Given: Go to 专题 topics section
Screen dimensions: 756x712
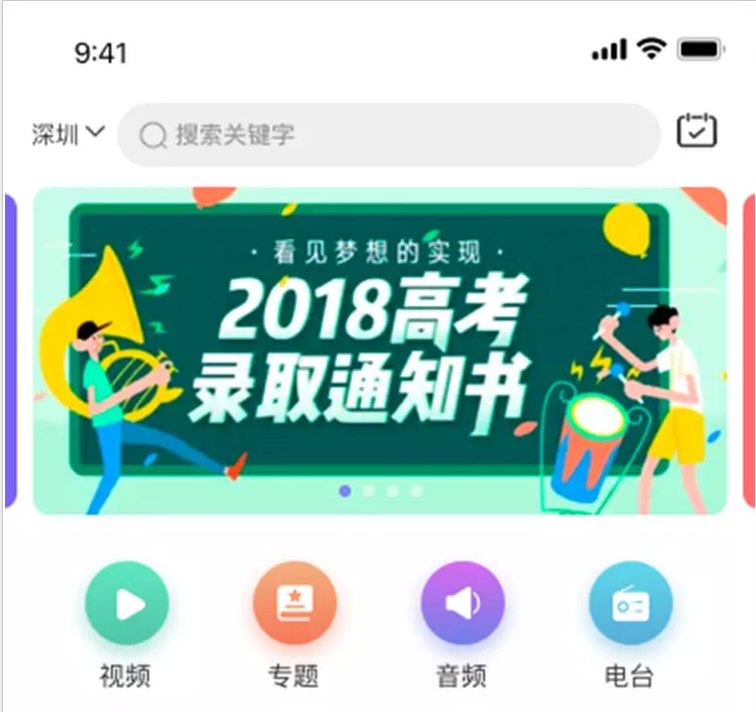Looking at the screenshot, I should tap(294, 604).
